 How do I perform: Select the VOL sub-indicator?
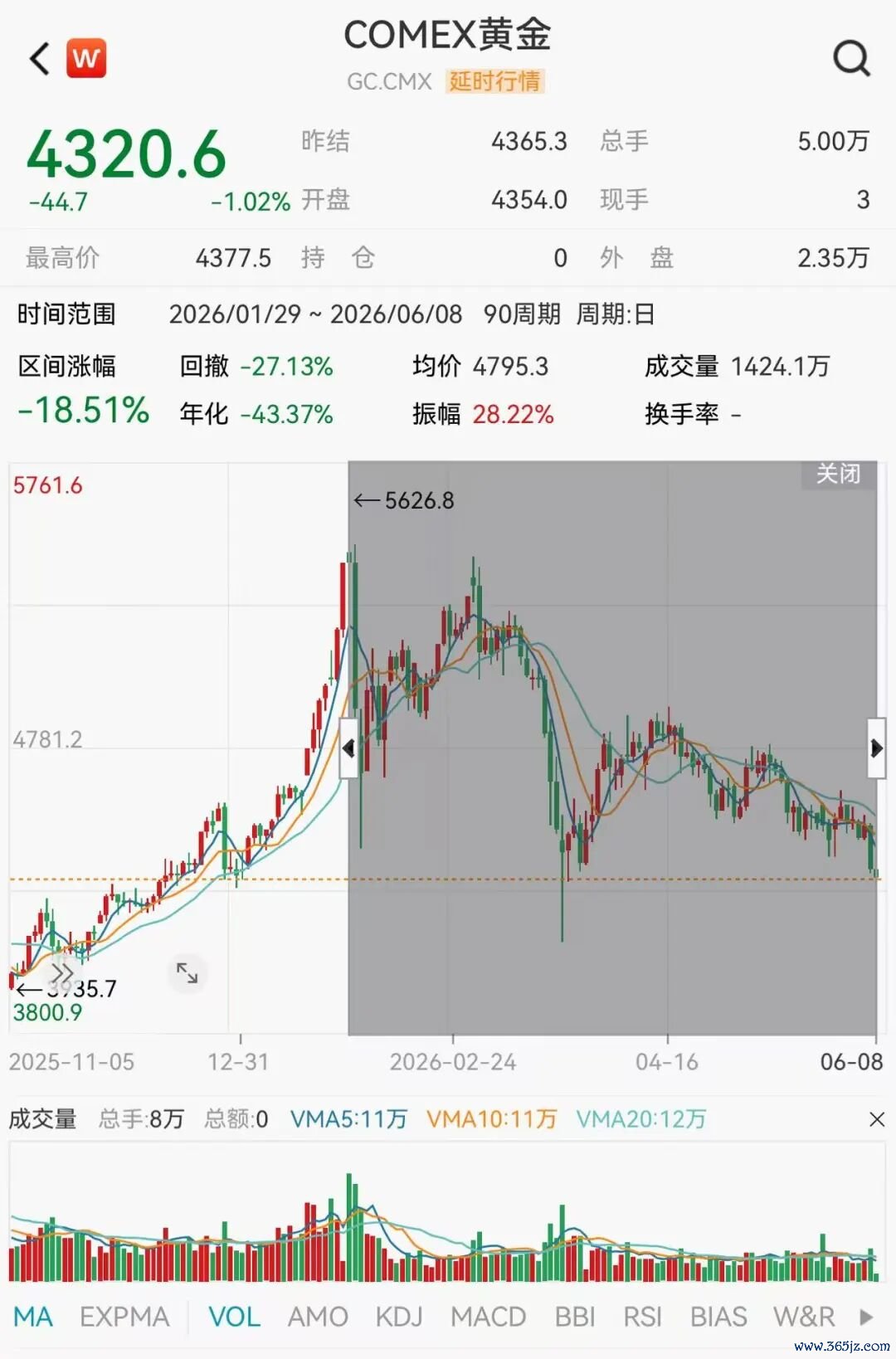coord(234,1317)
